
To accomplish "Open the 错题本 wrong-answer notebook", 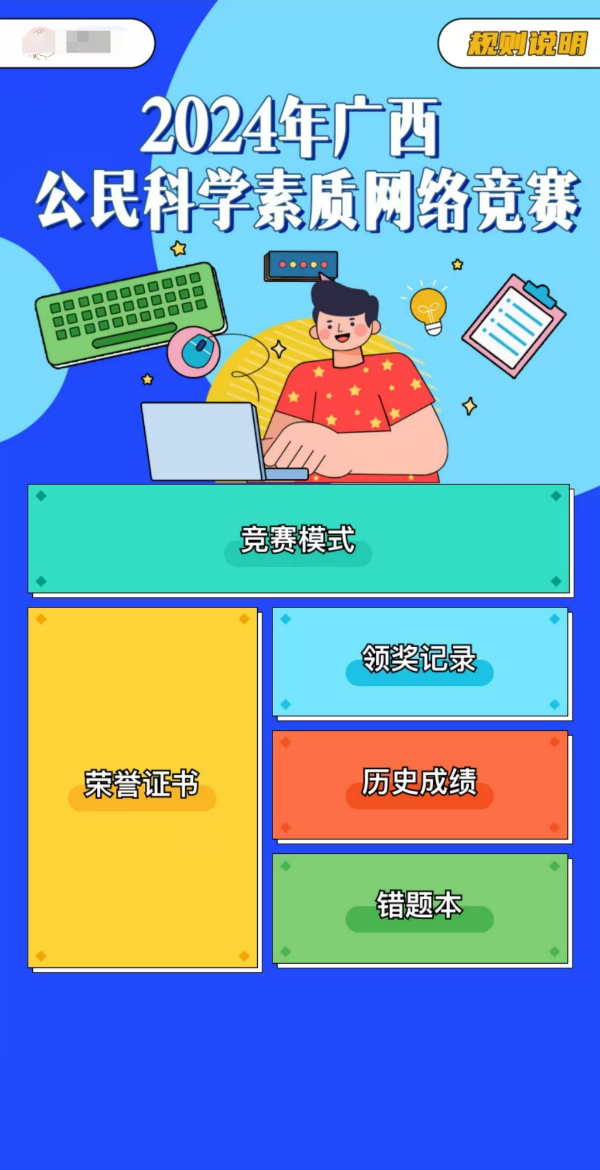I will [x=420, y=908].
